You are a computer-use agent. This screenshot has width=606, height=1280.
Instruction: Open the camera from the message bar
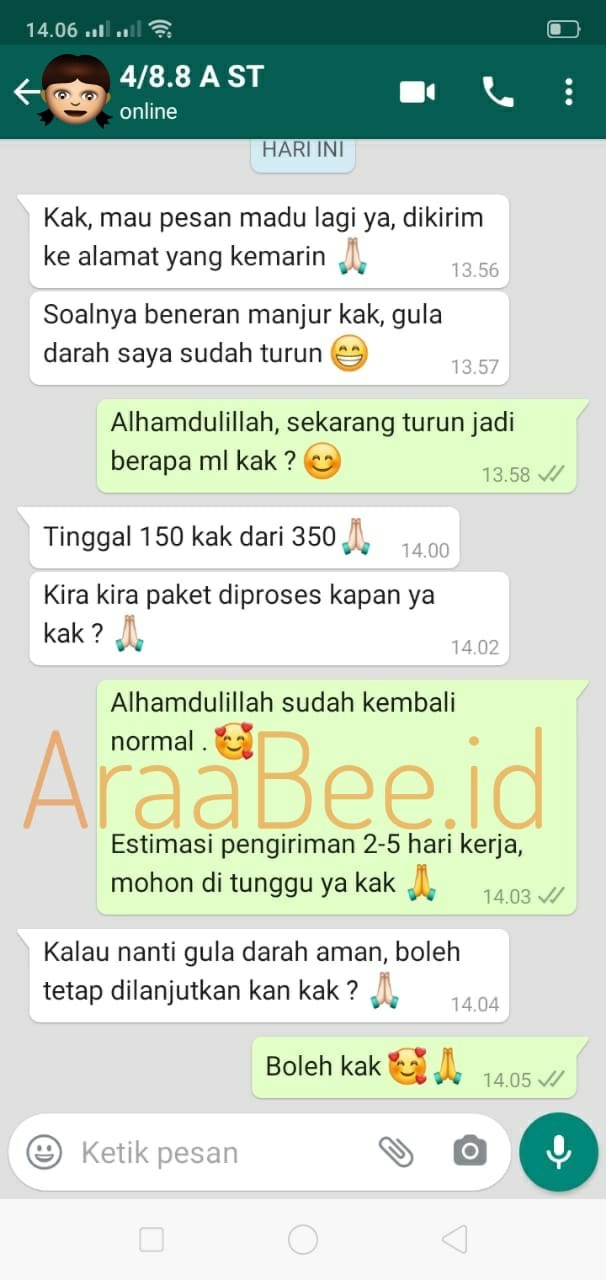coord(469,1152)
